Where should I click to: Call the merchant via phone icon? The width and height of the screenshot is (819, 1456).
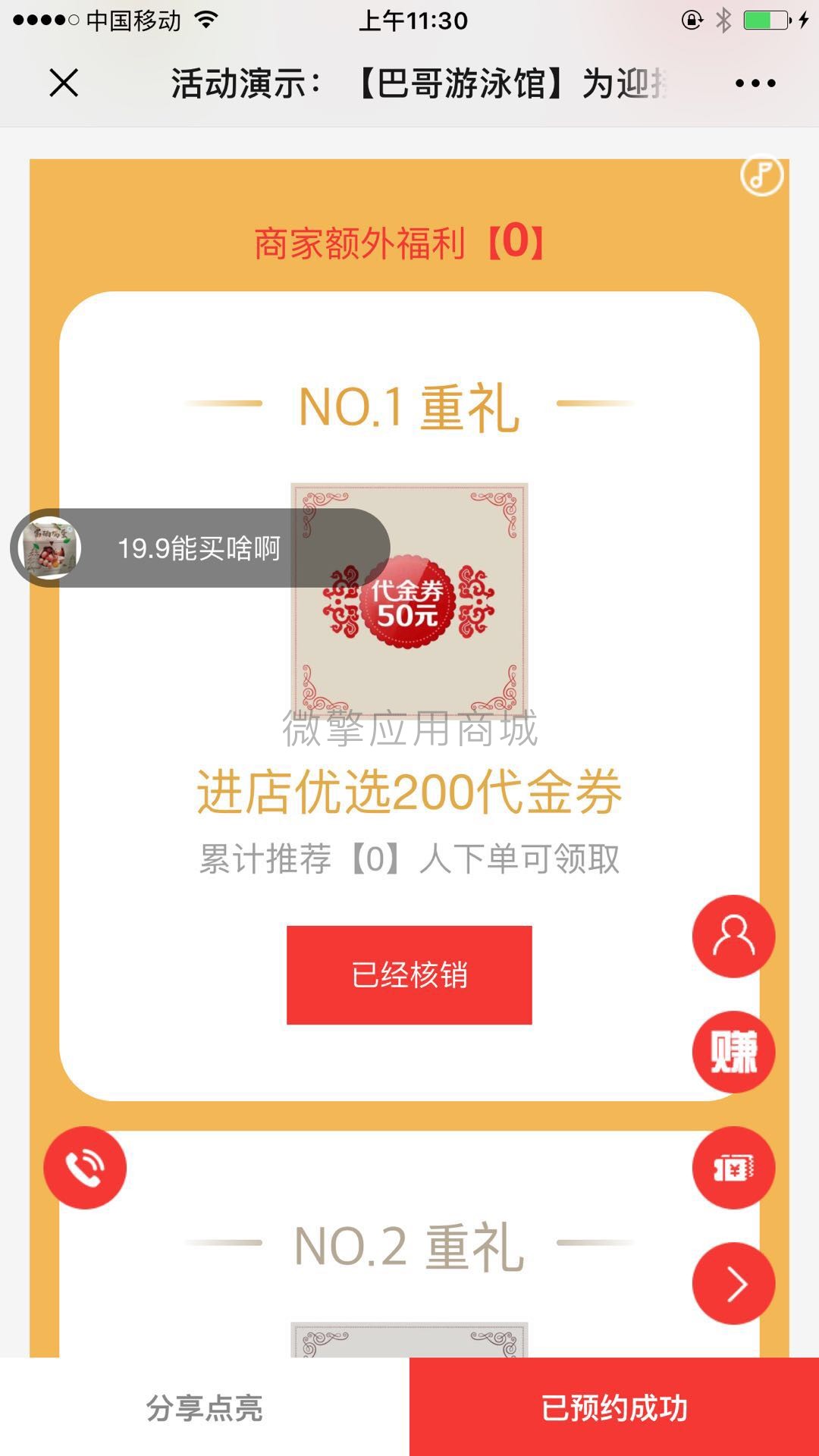85,1168
